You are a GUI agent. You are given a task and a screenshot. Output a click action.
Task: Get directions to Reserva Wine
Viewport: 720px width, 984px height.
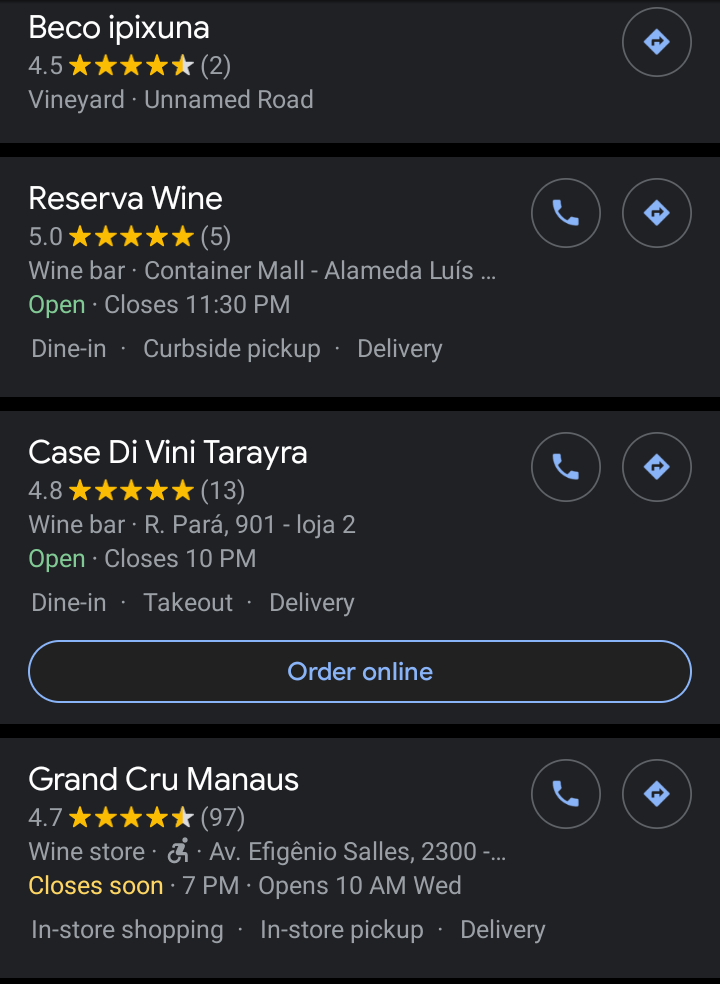[656, 213]
